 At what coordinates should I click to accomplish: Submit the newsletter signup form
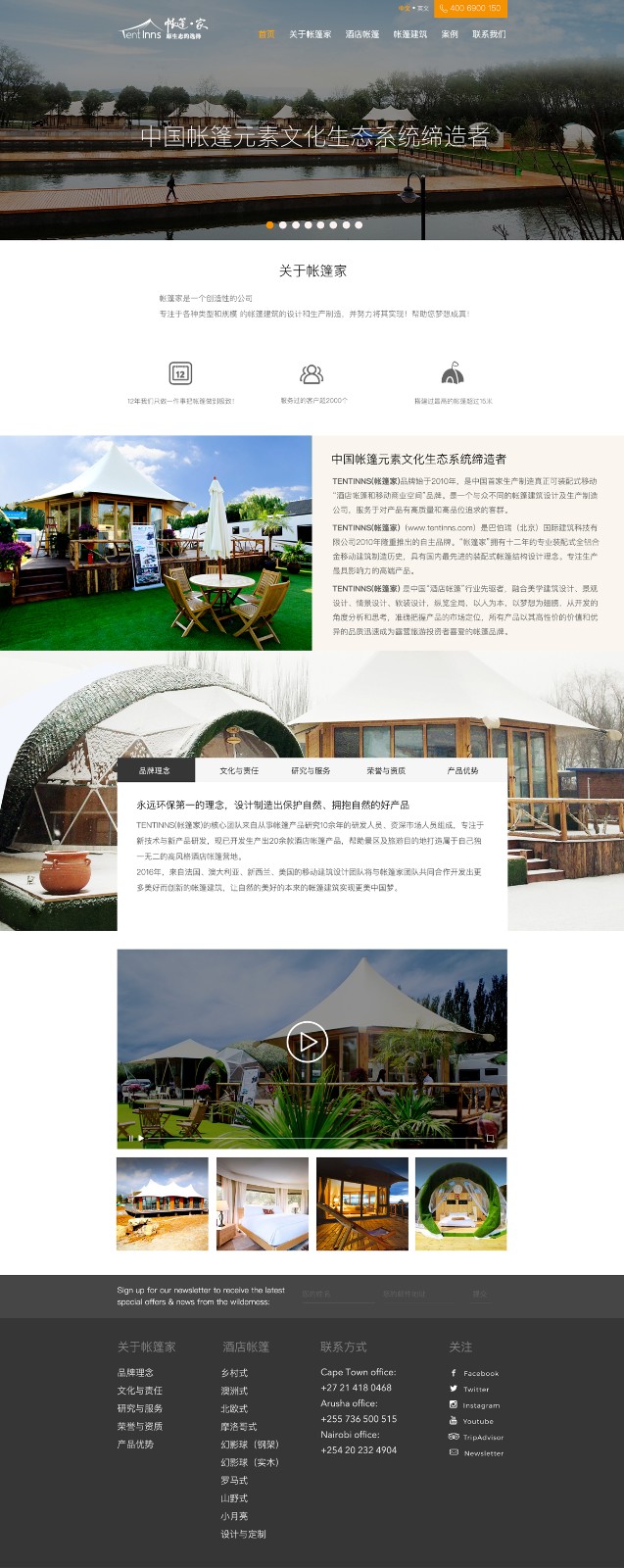[x=479, y=1295]
